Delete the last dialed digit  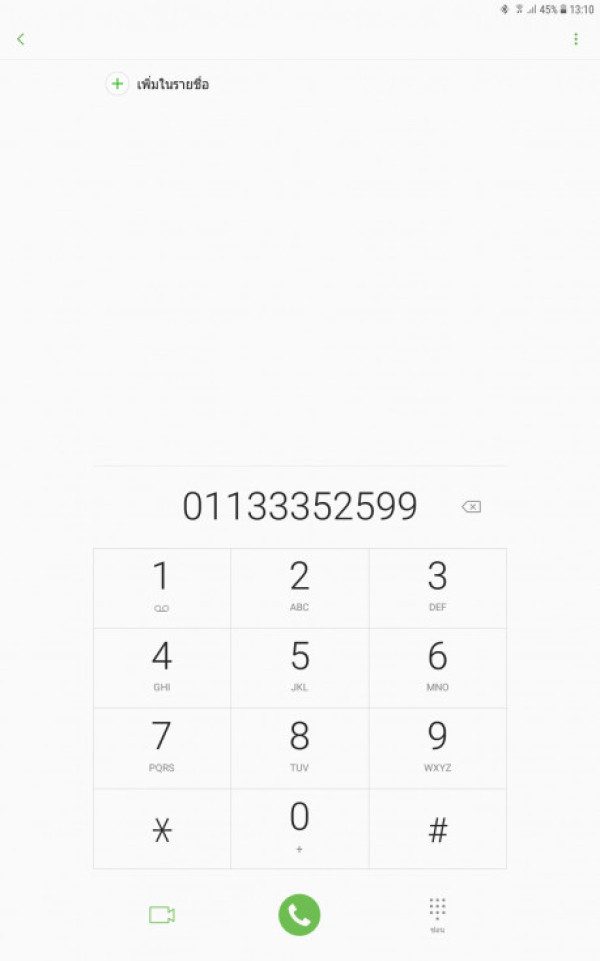[x=471, y=507]
